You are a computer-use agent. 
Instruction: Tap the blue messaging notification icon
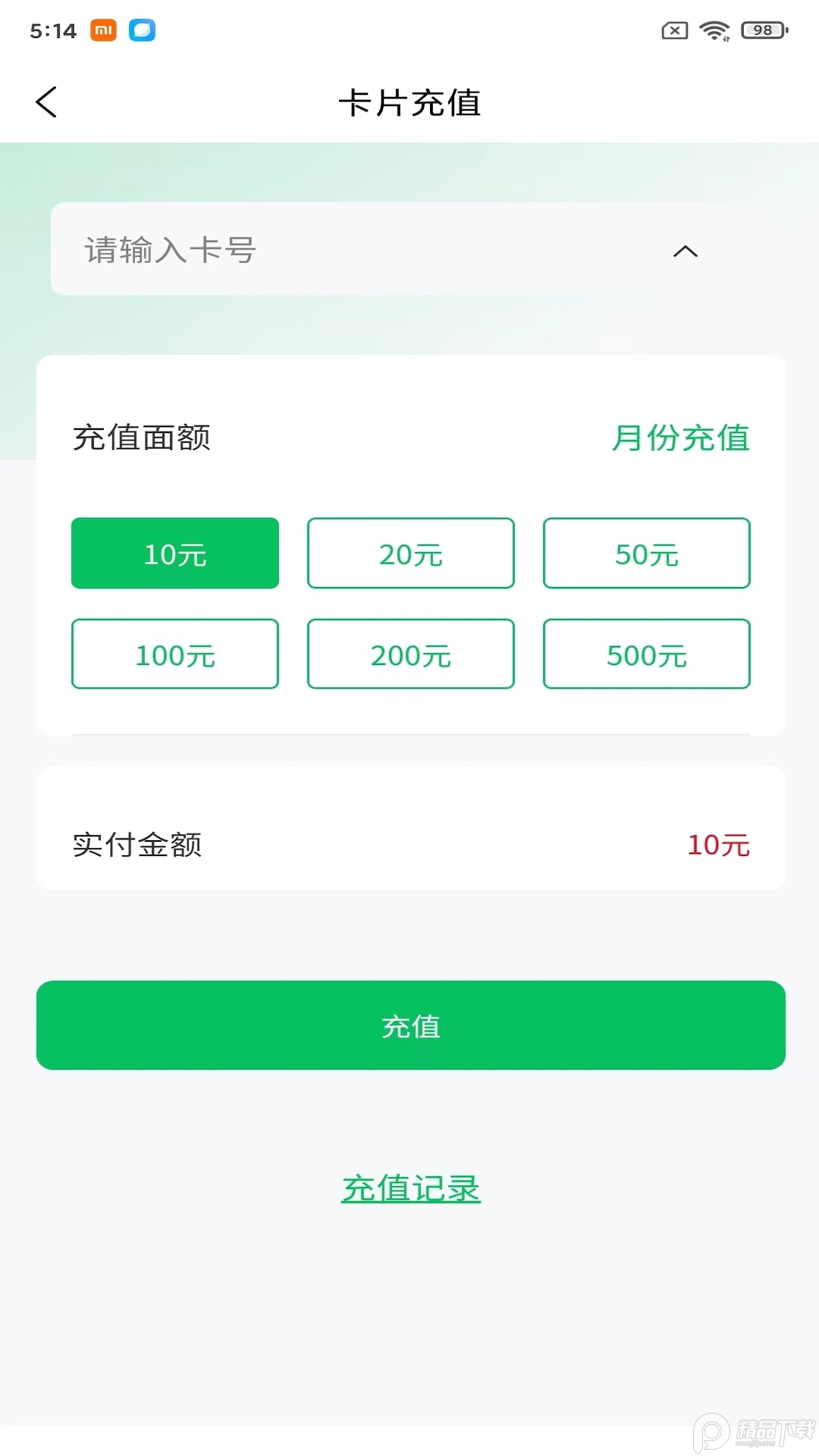pyautogui.click(x=143, y=31)
